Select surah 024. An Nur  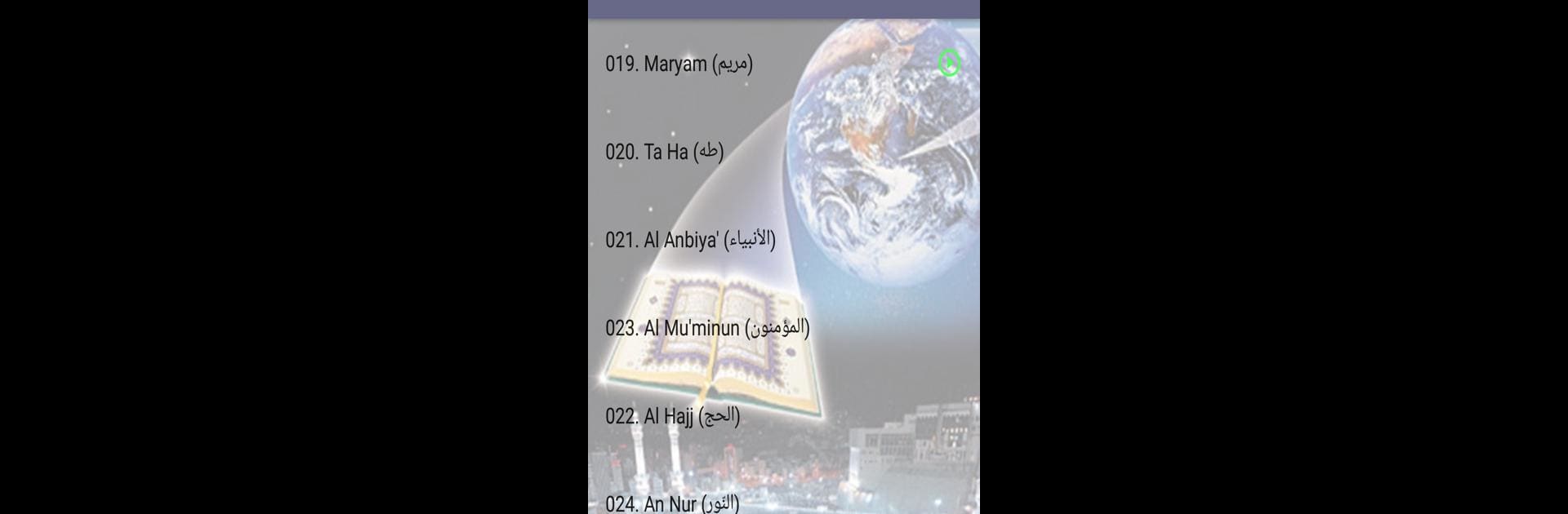click(x=672, y=503)
